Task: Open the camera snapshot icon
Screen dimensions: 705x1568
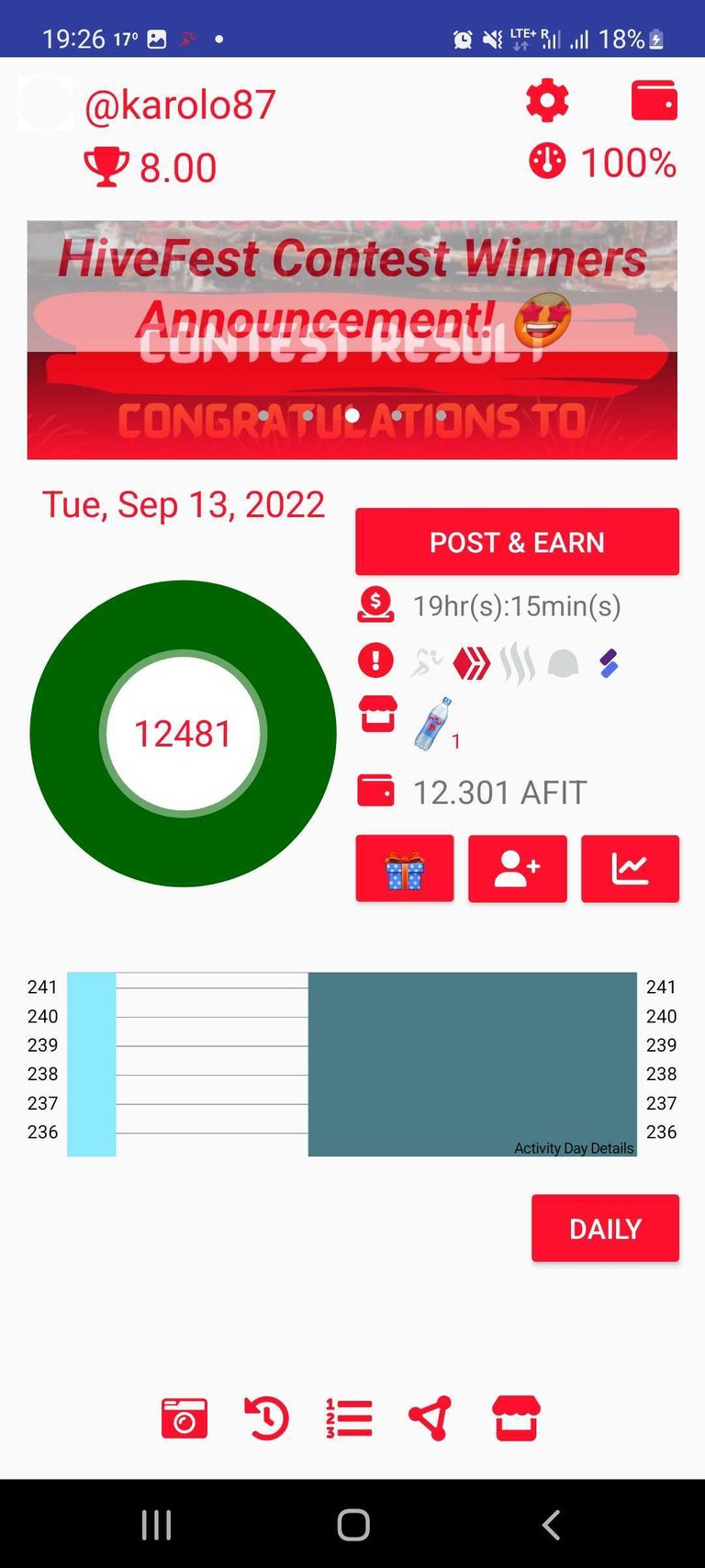Action: [x=185, y=1419]
